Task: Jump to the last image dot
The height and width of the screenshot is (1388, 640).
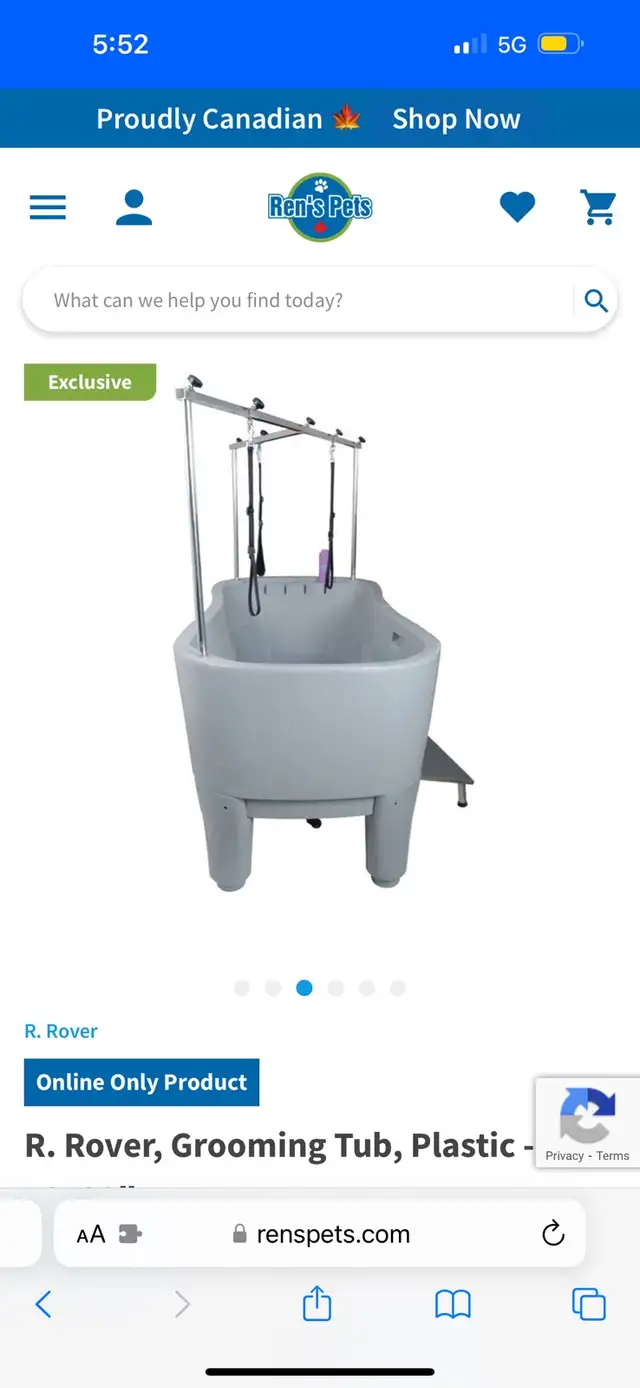Action: tap(398, 988)
